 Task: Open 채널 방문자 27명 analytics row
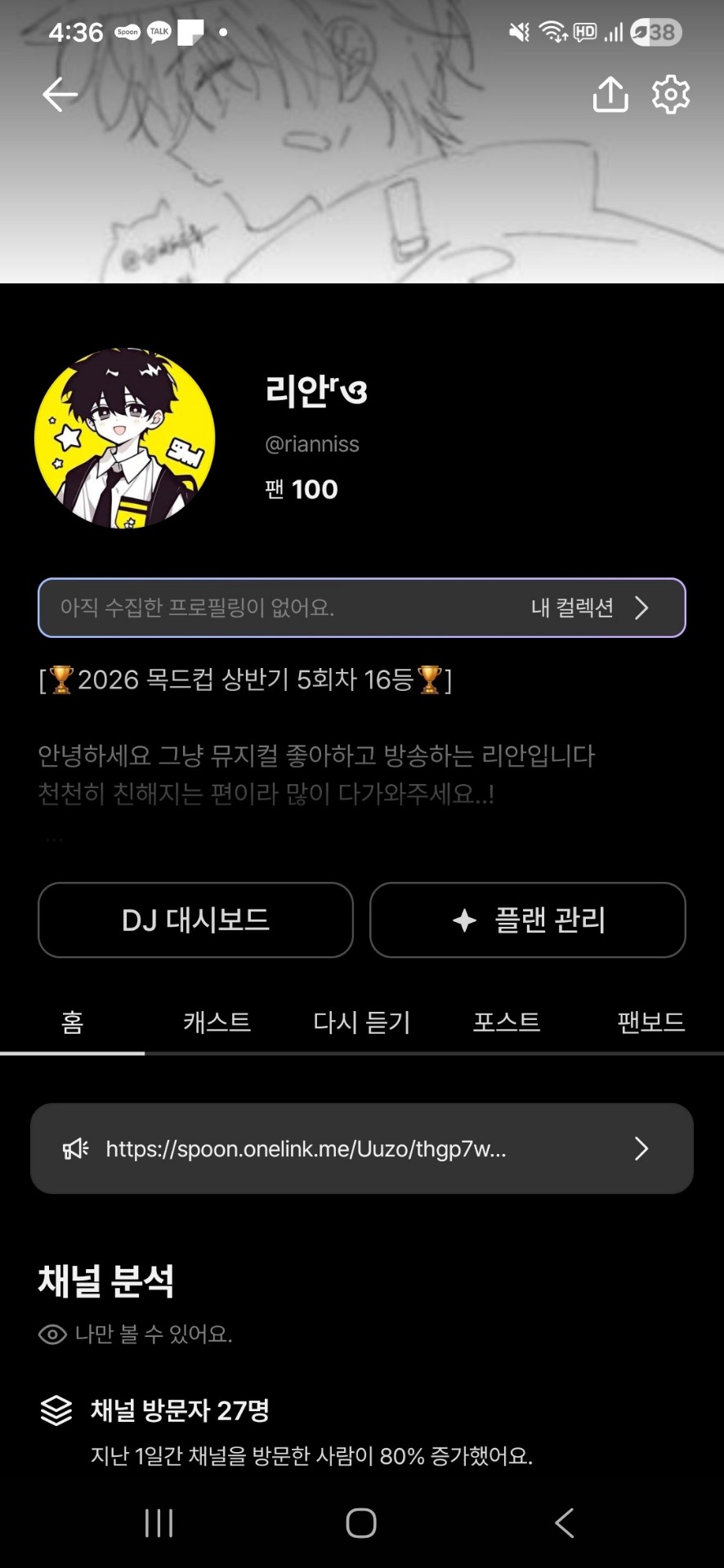[180, 1410]
